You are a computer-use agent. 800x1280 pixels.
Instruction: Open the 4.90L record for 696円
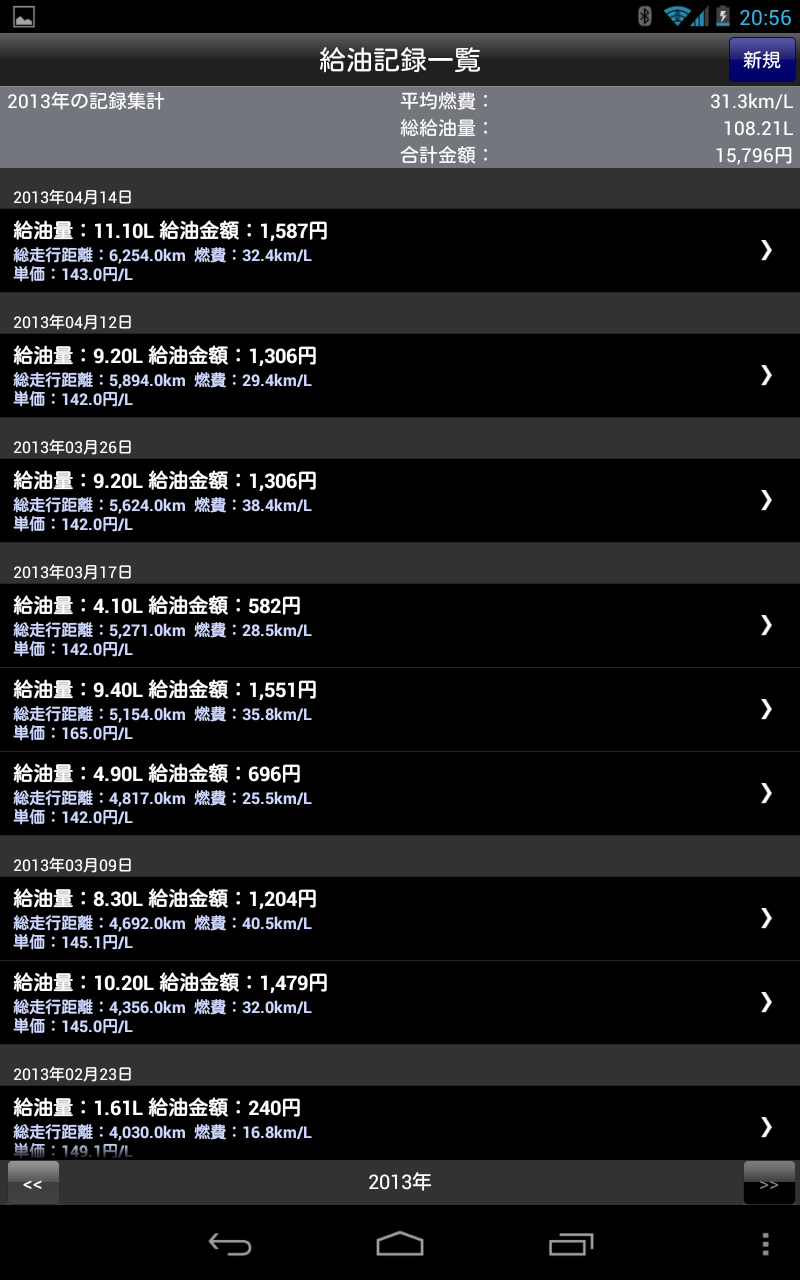(x=400, y=793)
